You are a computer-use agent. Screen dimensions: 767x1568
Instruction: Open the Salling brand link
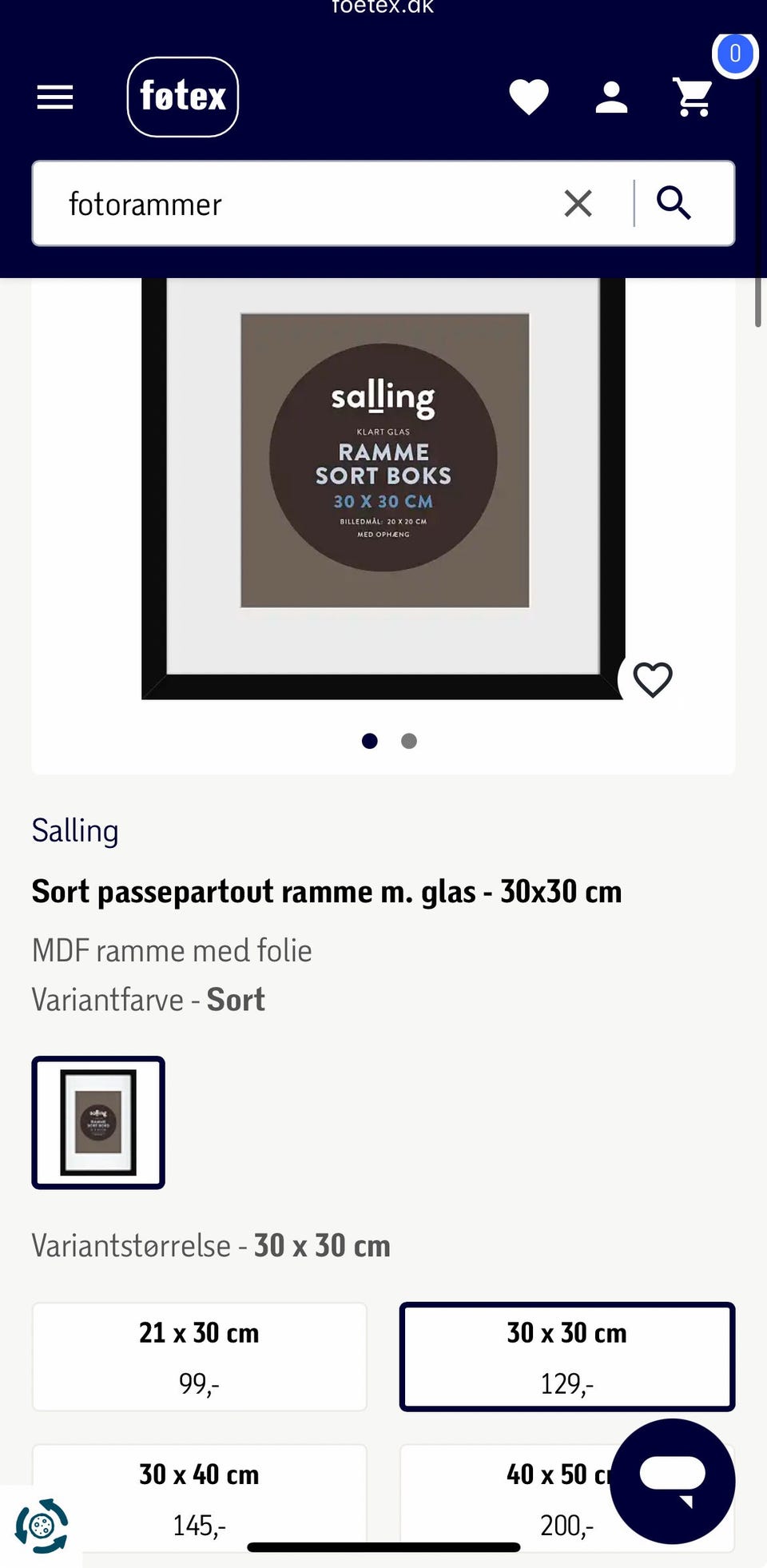coord(75,830)
